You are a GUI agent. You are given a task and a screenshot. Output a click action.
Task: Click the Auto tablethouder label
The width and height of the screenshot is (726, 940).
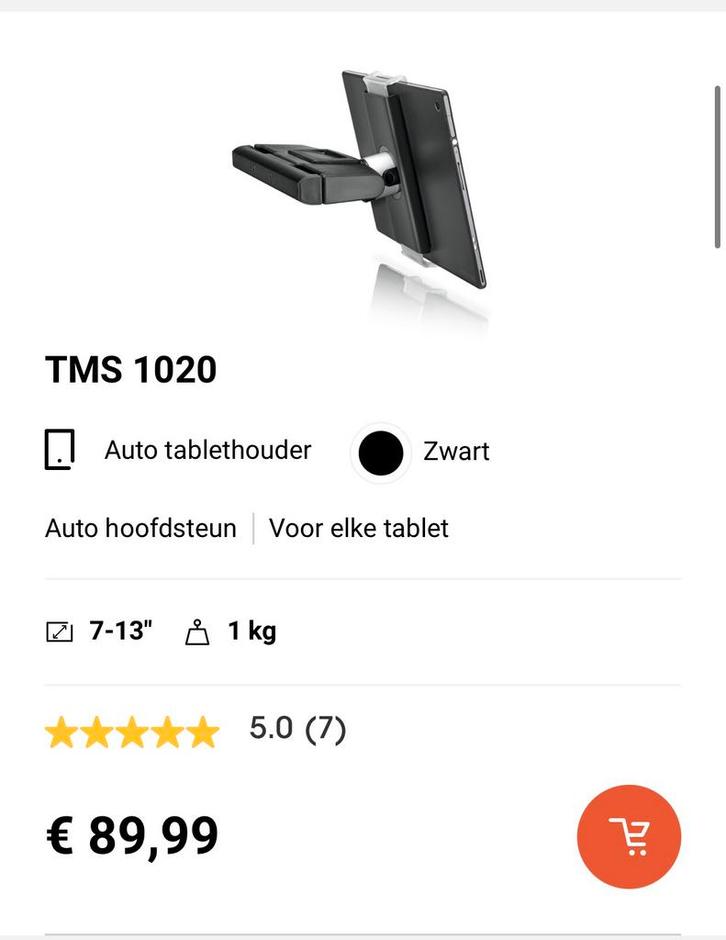click(207, 449)
